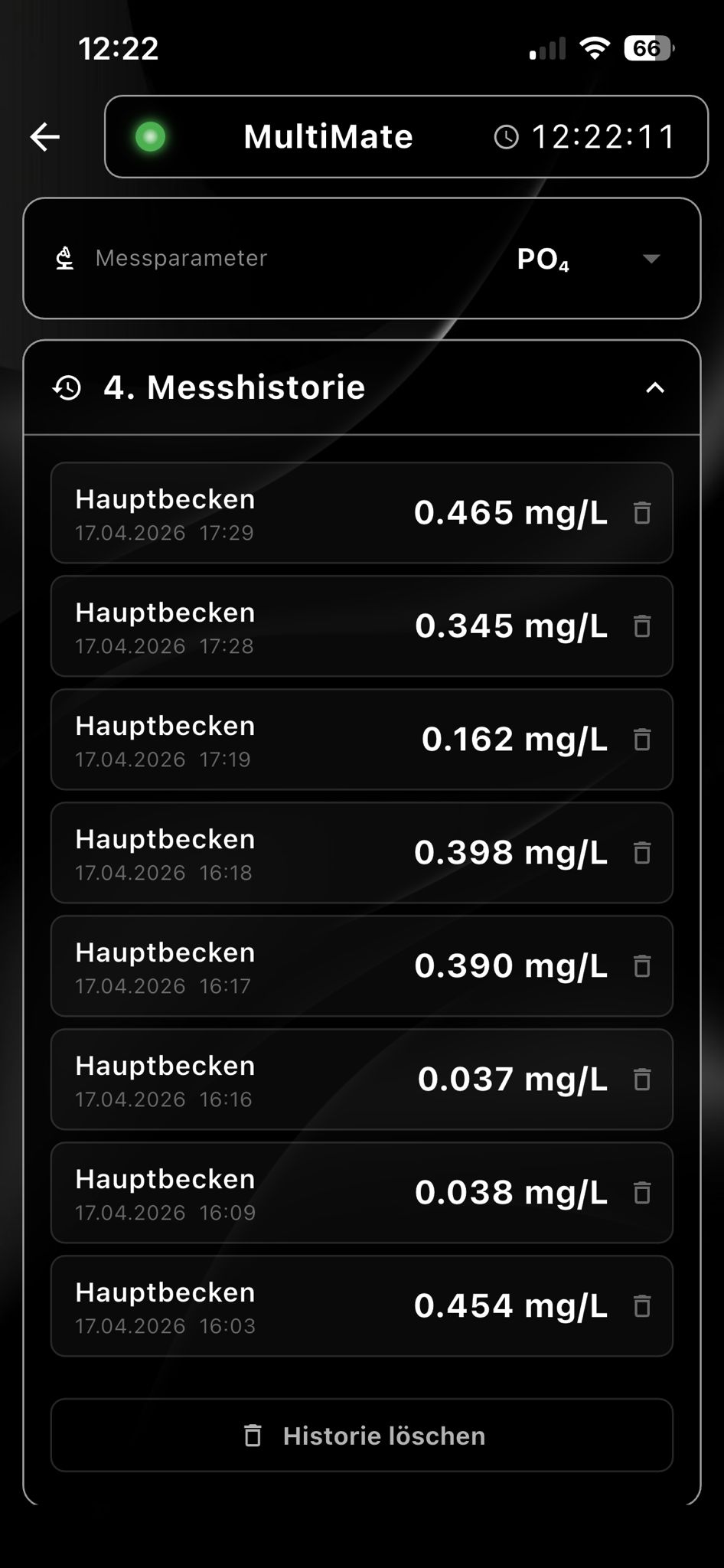Delete the 0.162 mg/L measurement entry
Screen dimensions: 724x1568
(642, 740)
